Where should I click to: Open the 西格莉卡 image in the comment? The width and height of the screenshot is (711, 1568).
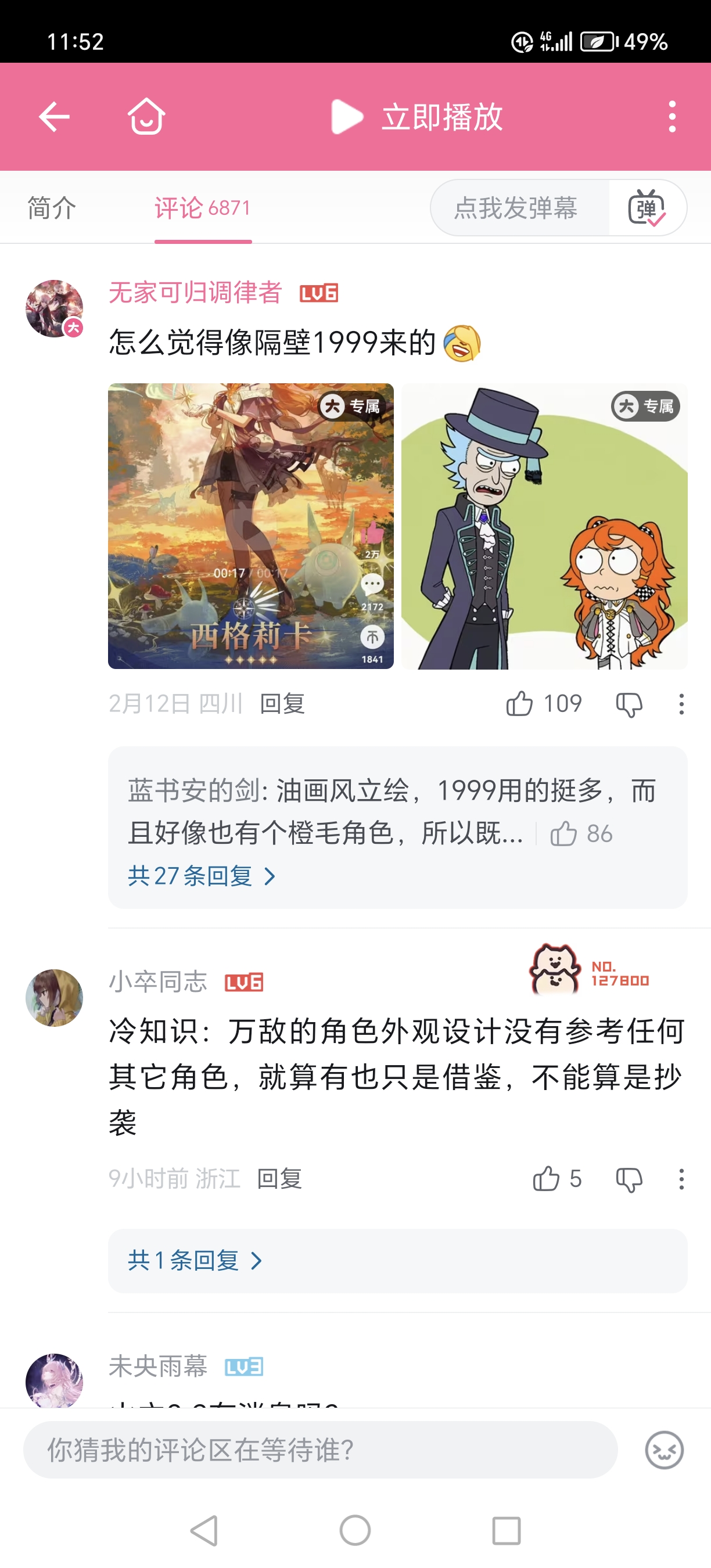(251, 526)
